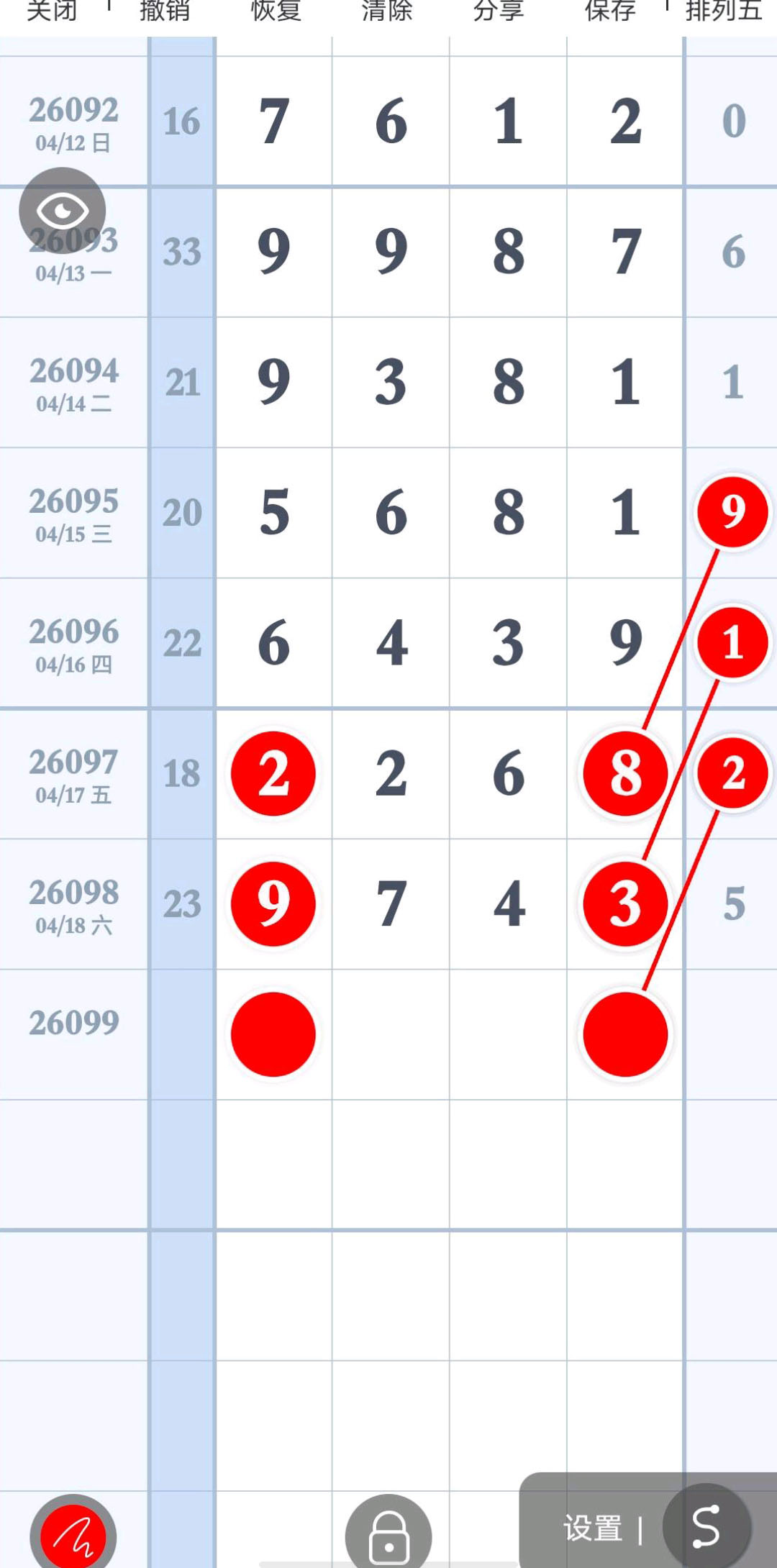This screenshot has width=777, height=1568.
Task: Tap 关闭 to close the chart editor
Action: (51, 12)
